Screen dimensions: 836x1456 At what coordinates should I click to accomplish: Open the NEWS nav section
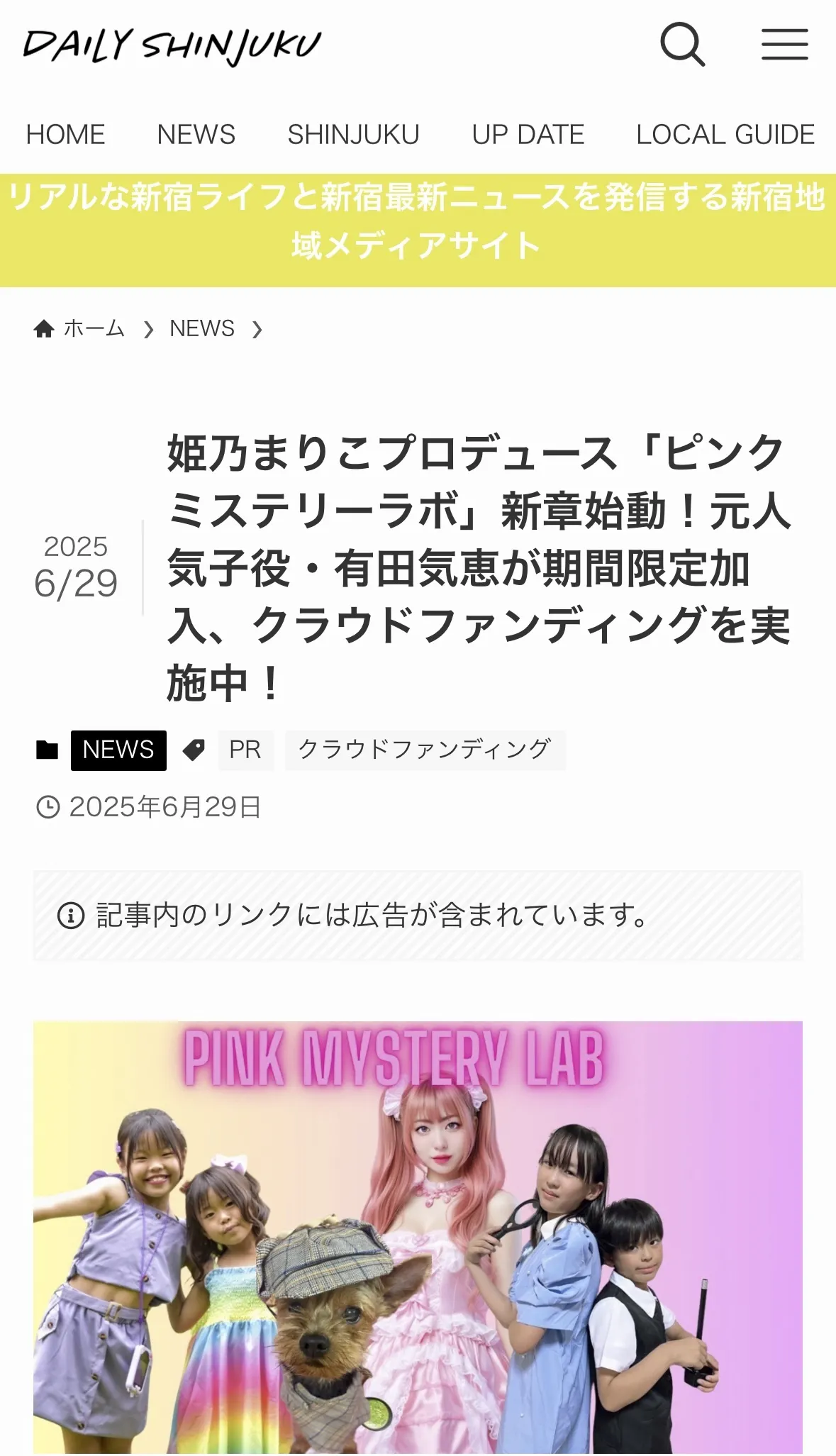[x=196, y=135]
